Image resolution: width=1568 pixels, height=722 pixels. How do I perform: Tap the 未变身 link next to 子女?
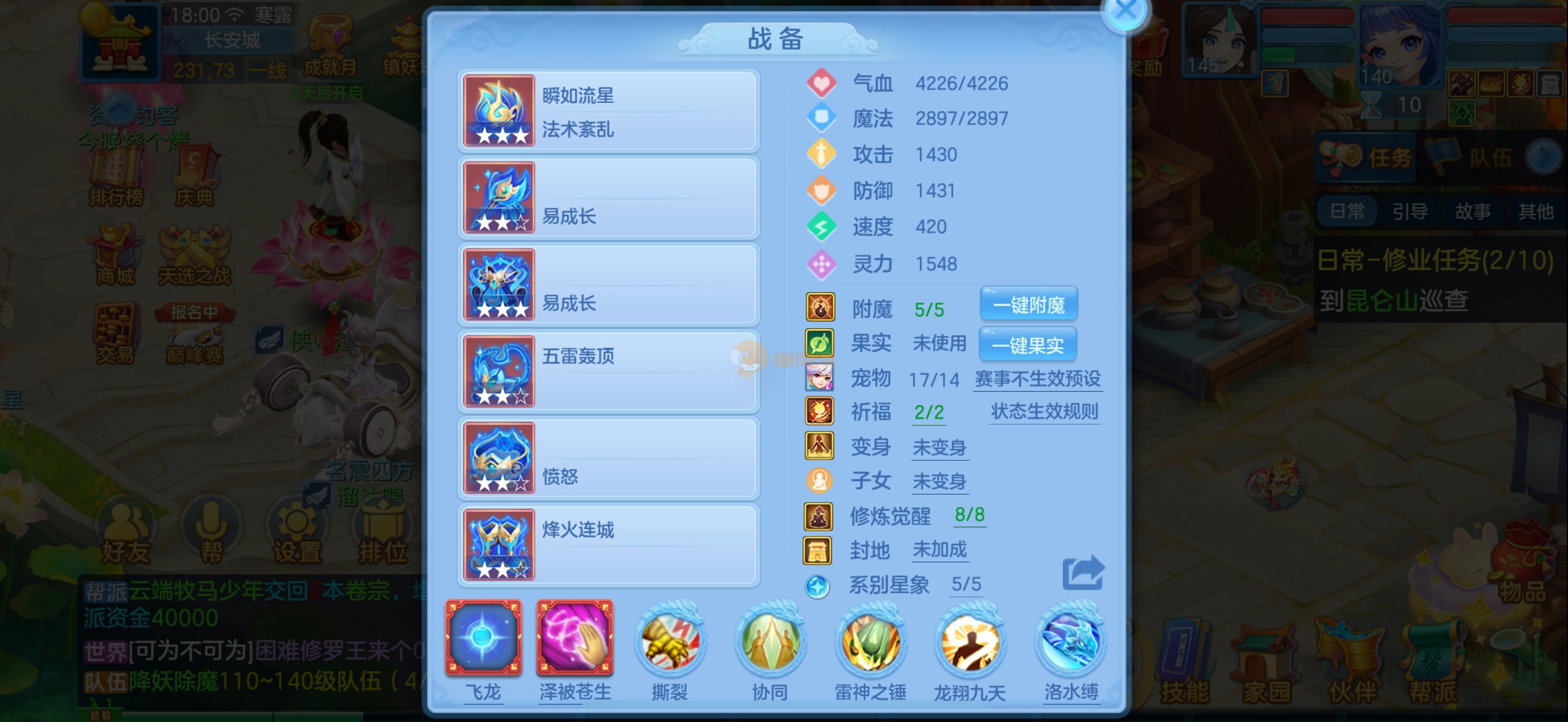point(939,481)
